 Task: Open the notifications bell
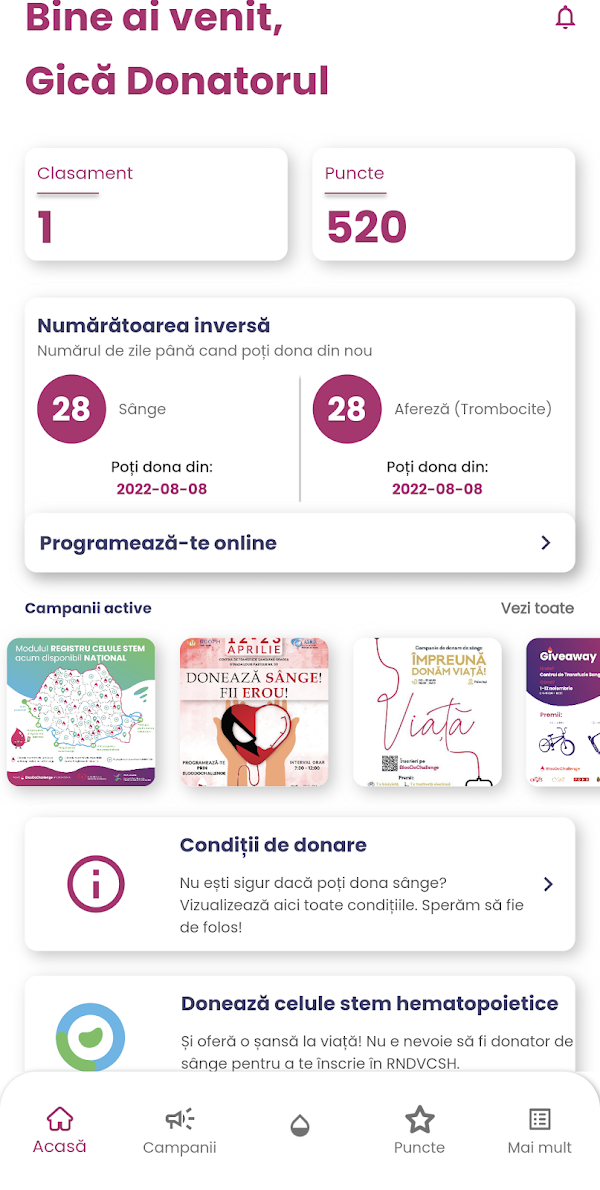click(x=565, y=18)
